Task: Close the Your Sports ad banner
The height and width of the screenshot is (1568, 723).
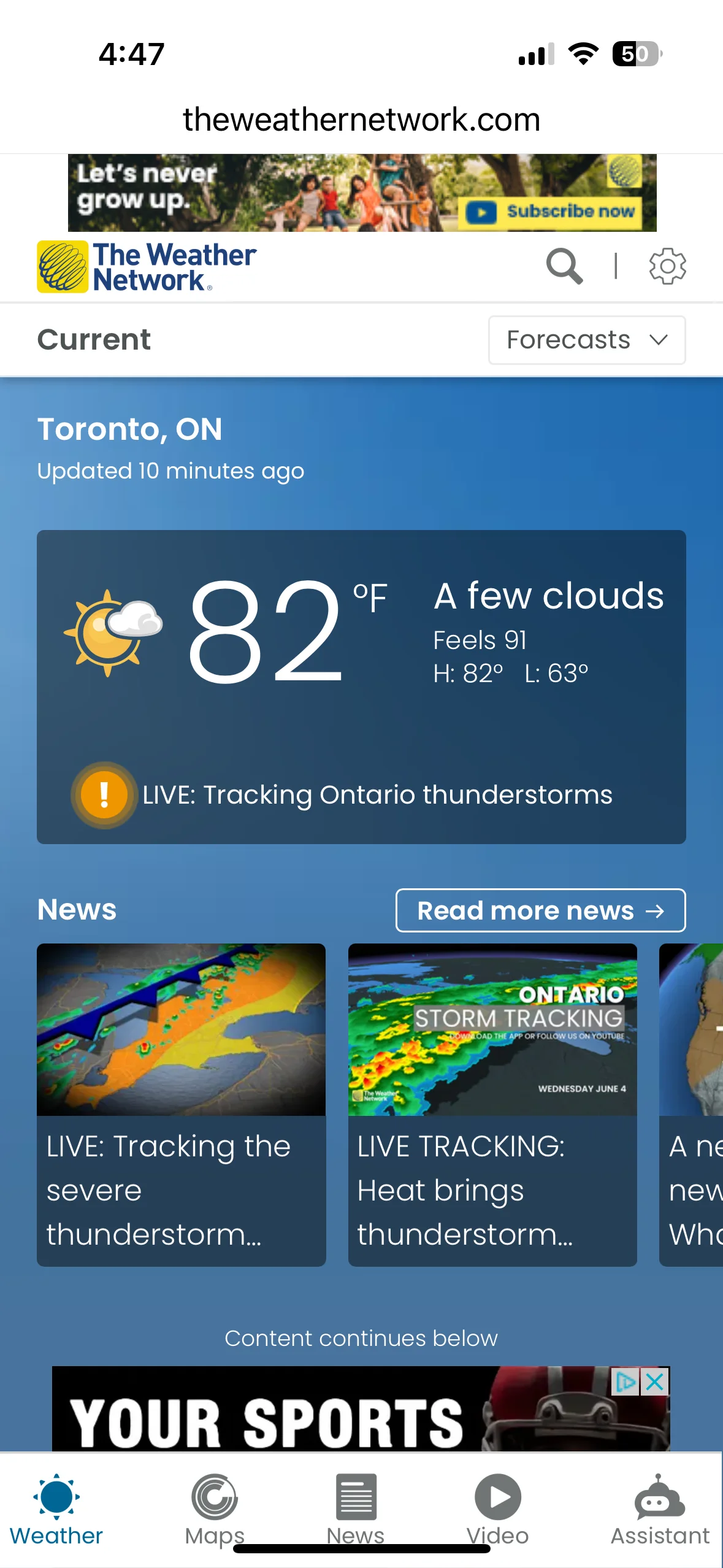Action: pyautogui.click(x=655, y=1382)
